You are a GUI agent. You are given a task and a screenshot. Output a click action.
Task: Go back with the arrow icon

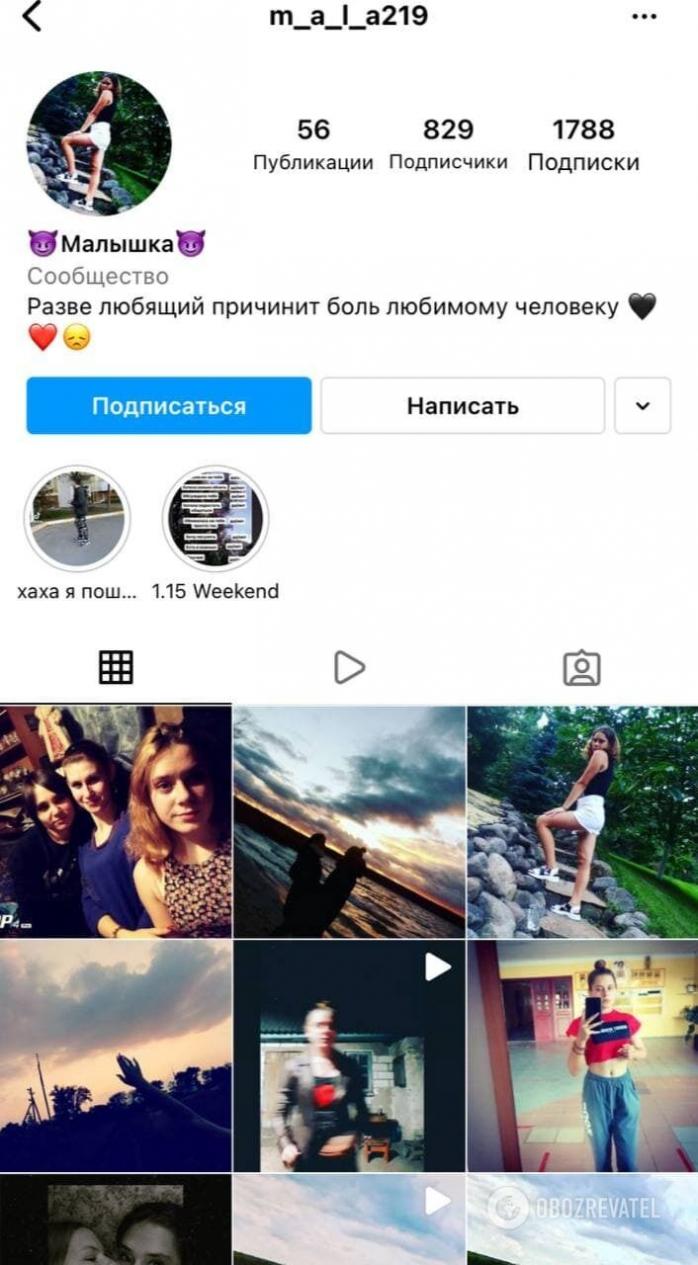[x=32, y=17]
